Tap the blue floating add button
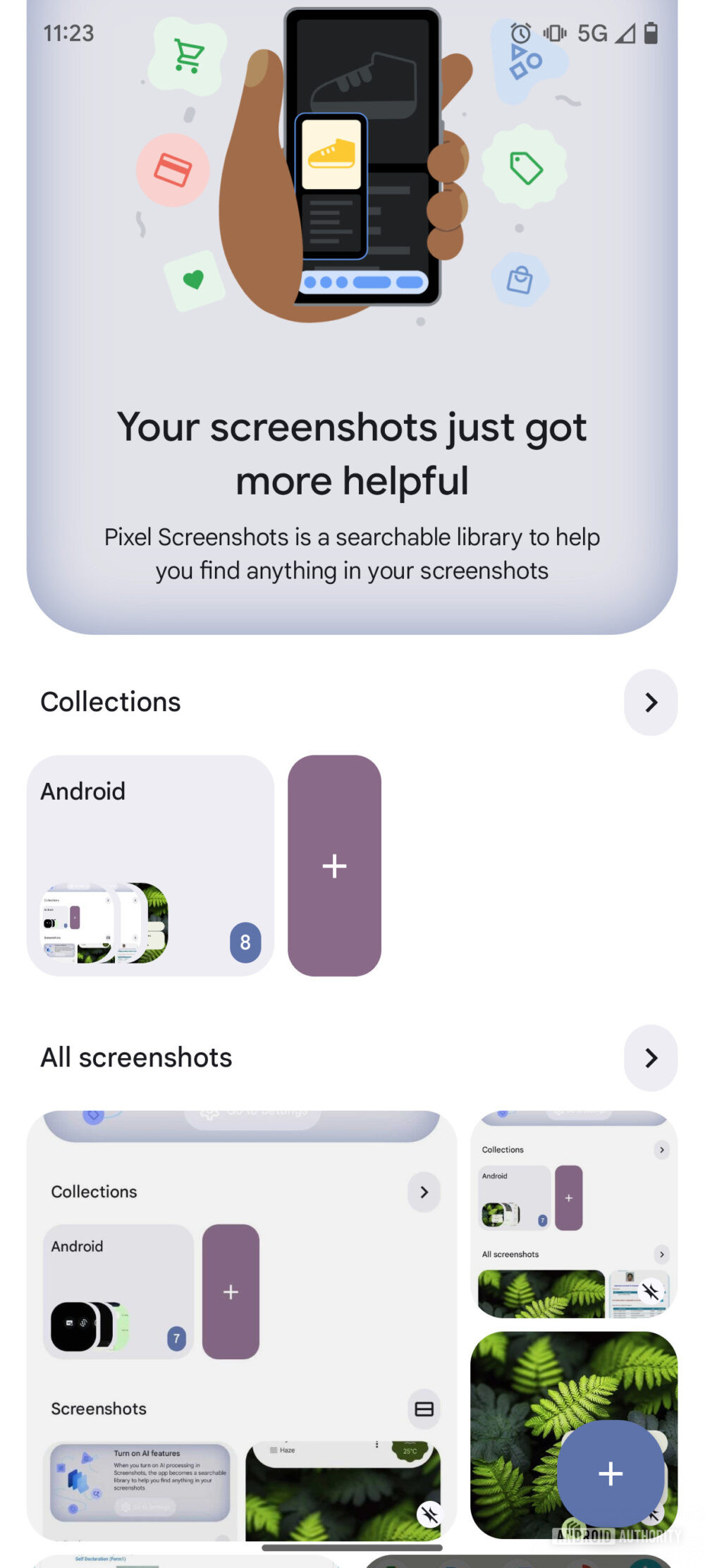This screenshot has height=1568, width=705. coord(610,1473)
